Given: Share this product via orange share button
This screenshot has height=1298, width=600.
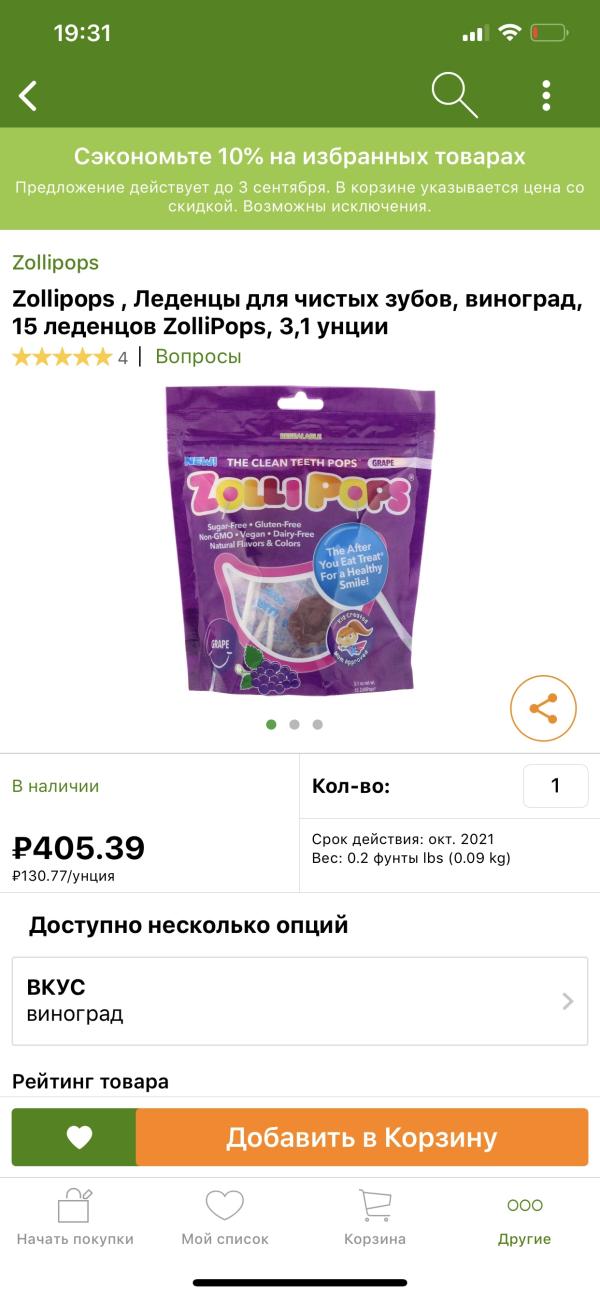Looking at the screenshot, I should 543,709.
